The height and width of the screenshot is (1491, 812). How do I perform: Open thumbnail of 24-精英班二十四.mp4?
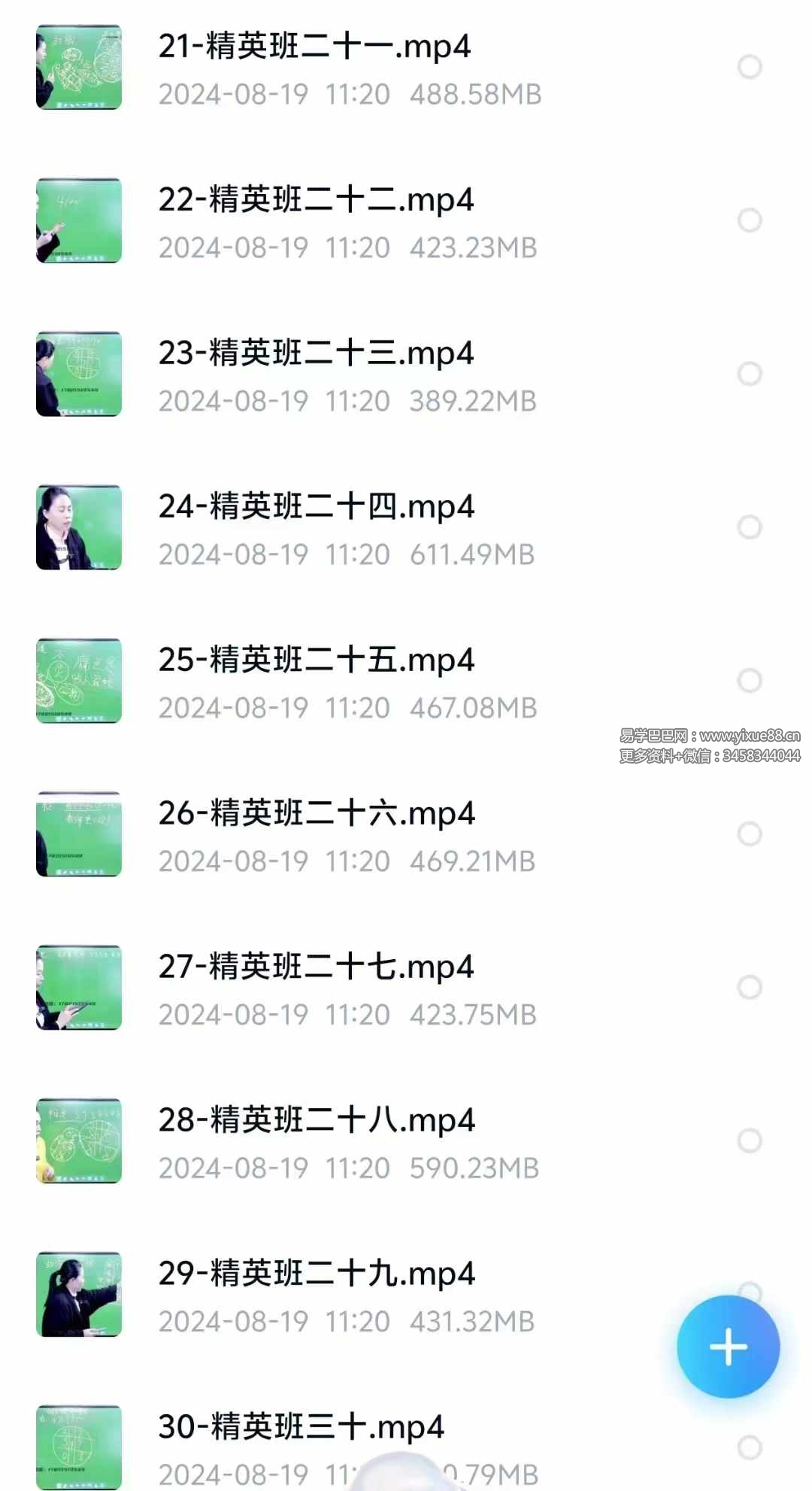tap(78, 528)
